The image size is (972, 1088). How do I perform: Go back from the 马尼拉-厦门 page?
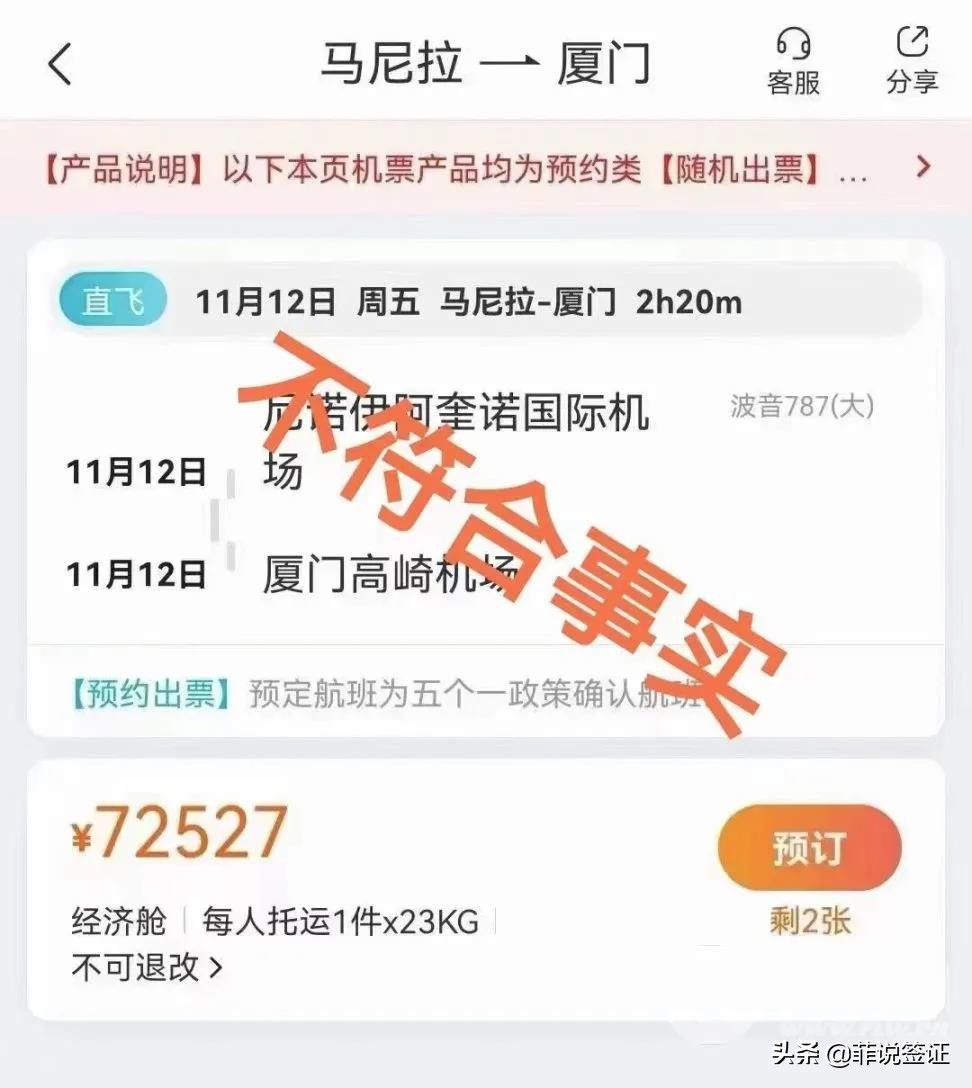pyautogui.click(x=60, y=65)
